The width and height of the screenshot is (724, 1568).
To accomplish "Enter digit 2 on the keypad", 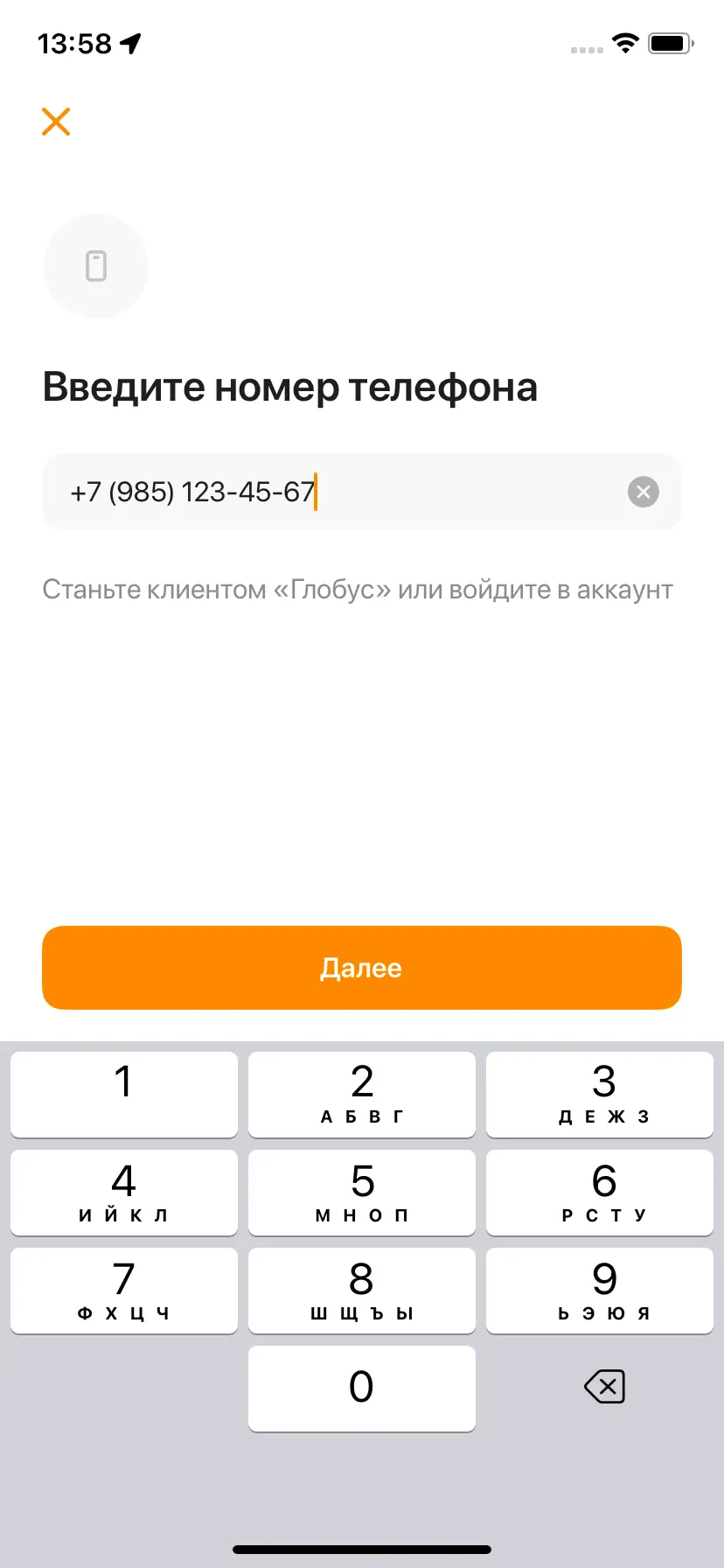I will click(362, 1094).
